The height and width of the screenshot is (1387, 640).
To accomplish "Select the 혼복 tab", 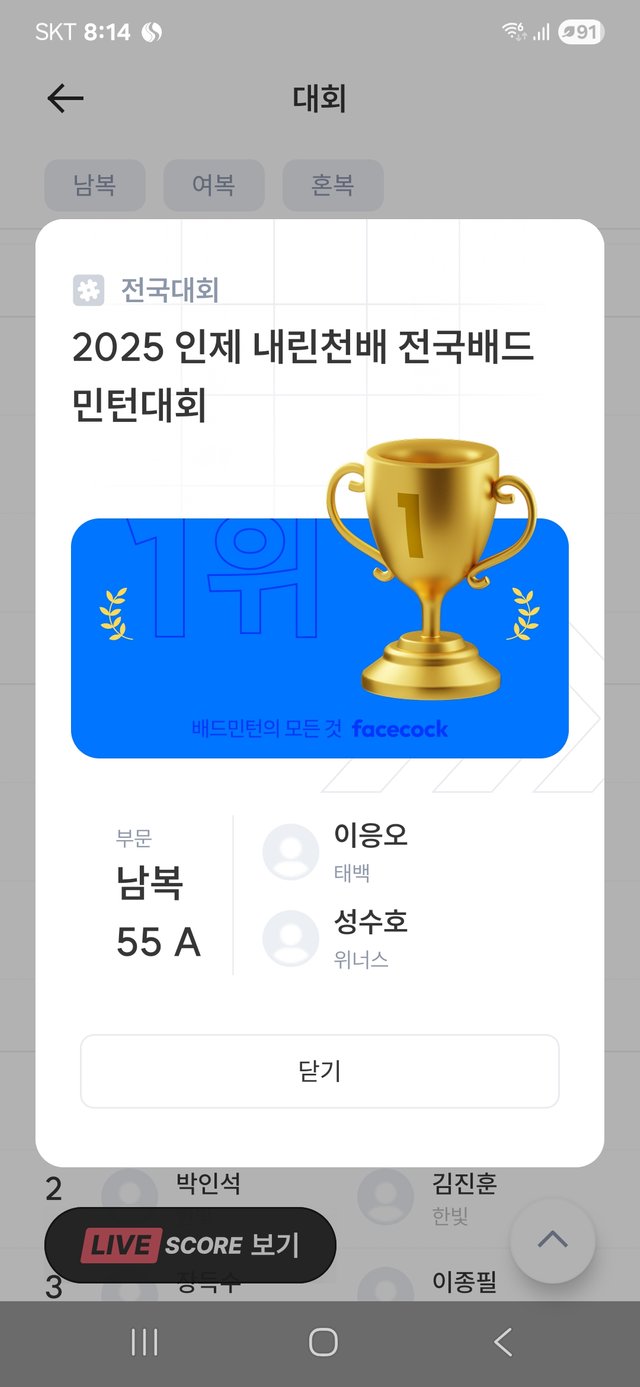I will [332, 185].
